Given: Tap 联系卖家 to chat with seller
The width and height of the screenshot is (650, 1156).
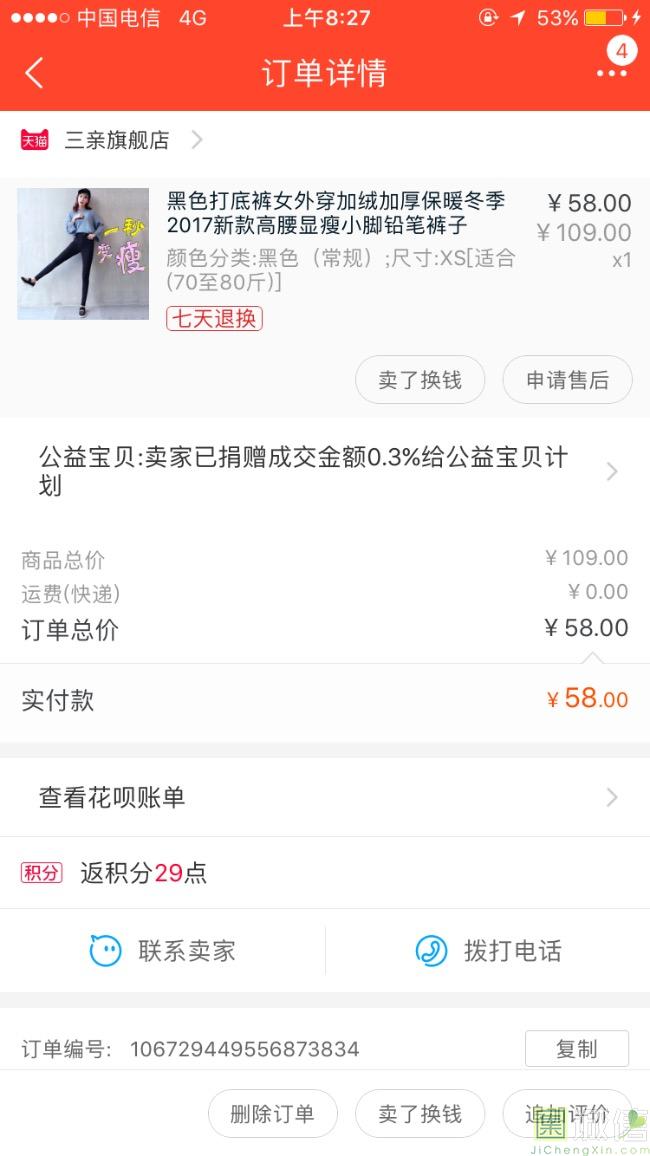Looking at the screenshot, I should point(163,950).
